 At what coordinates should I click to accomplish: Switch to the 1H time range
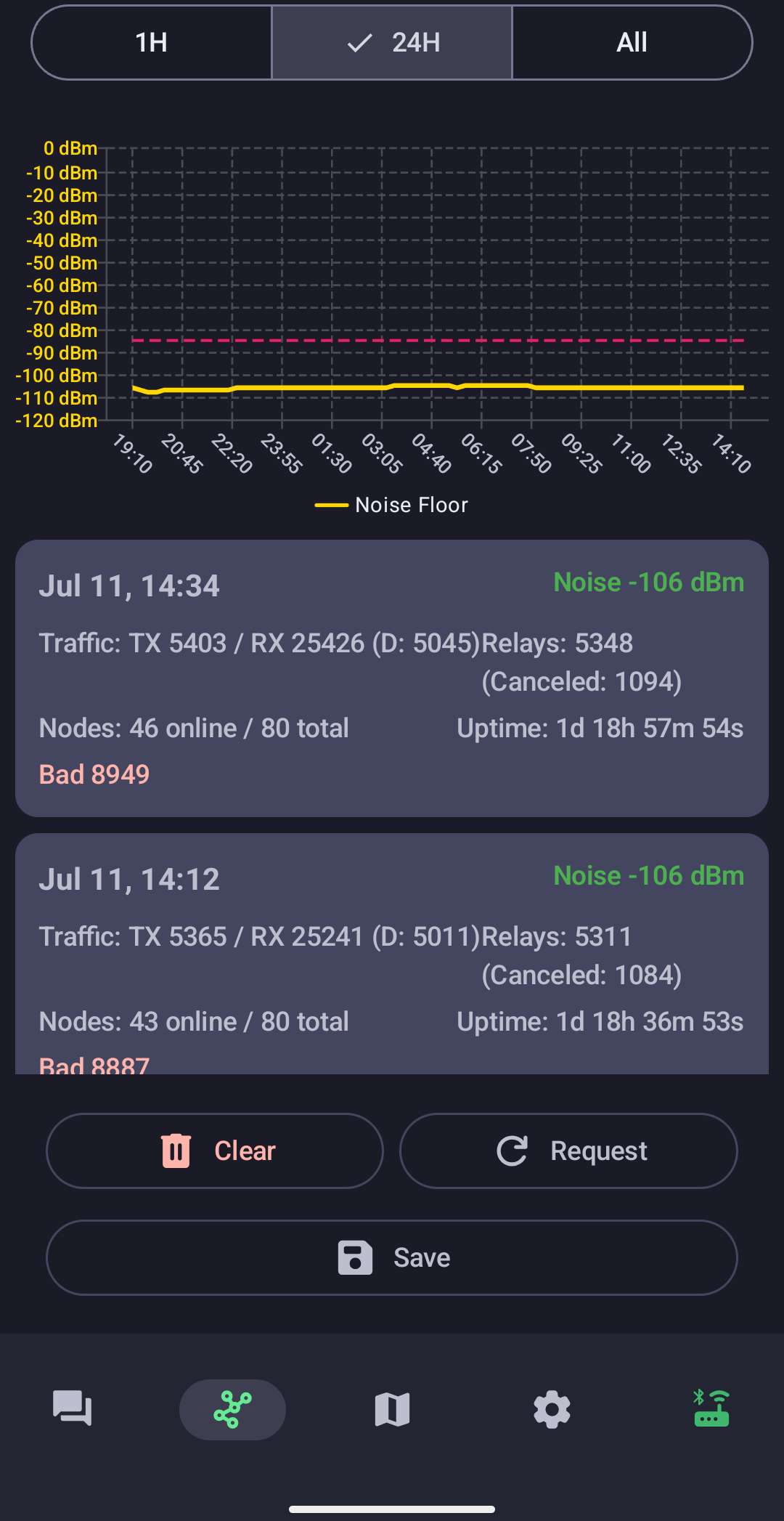[152, 43]
